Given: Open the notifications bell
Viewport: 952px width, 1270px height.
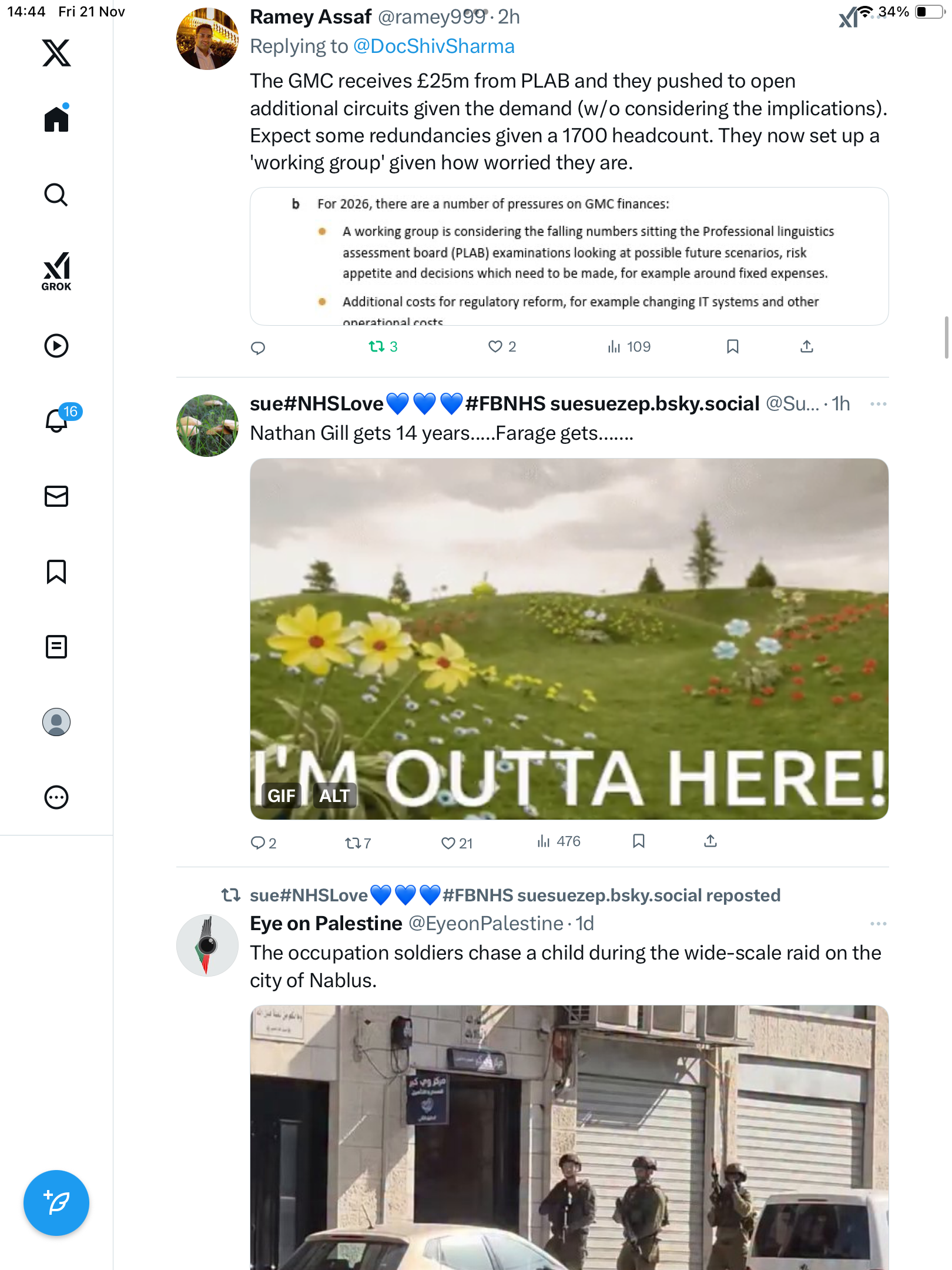Looking at the screenshot, I should [56, 420].
